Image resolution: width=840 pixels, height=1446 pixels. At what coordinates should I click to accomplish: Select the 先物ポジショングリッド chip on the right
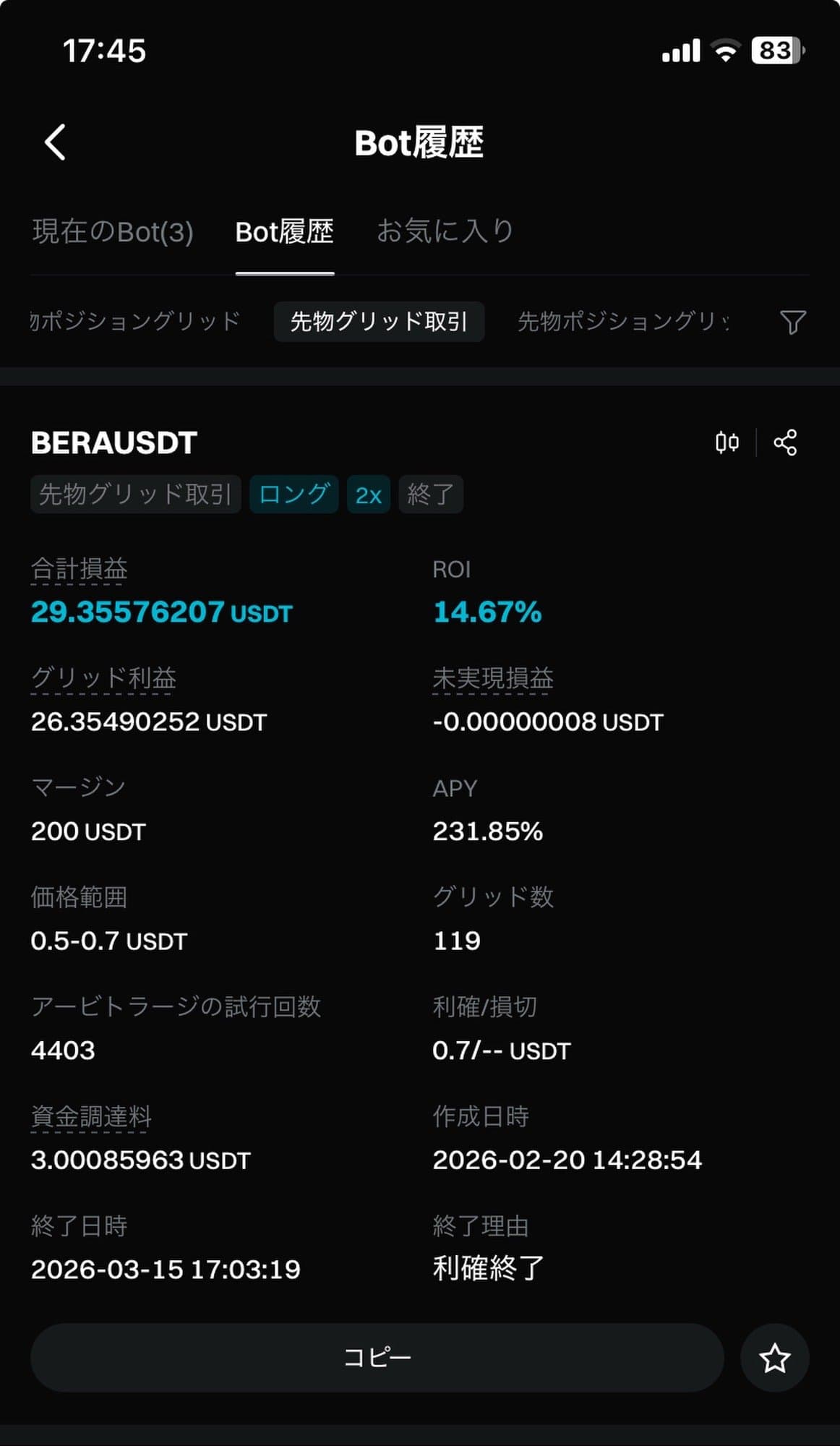[x=623, y=322]
